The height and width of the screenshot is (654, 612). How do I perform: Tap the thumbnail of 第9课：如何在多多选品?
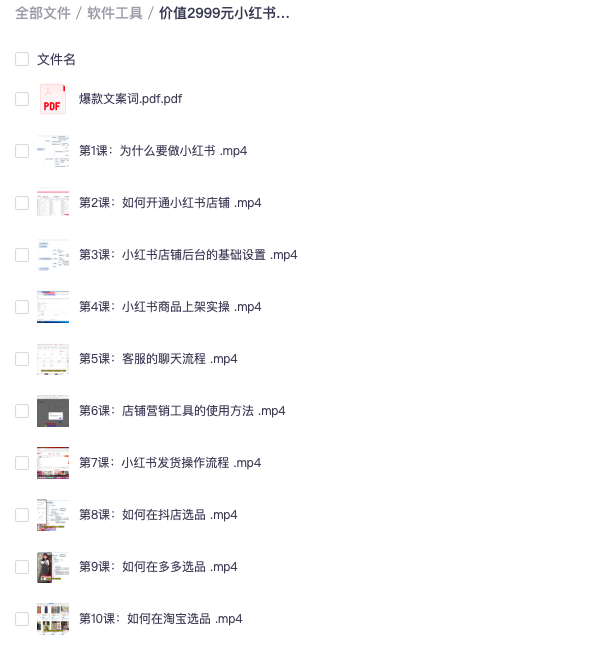(x=53, y=567)
